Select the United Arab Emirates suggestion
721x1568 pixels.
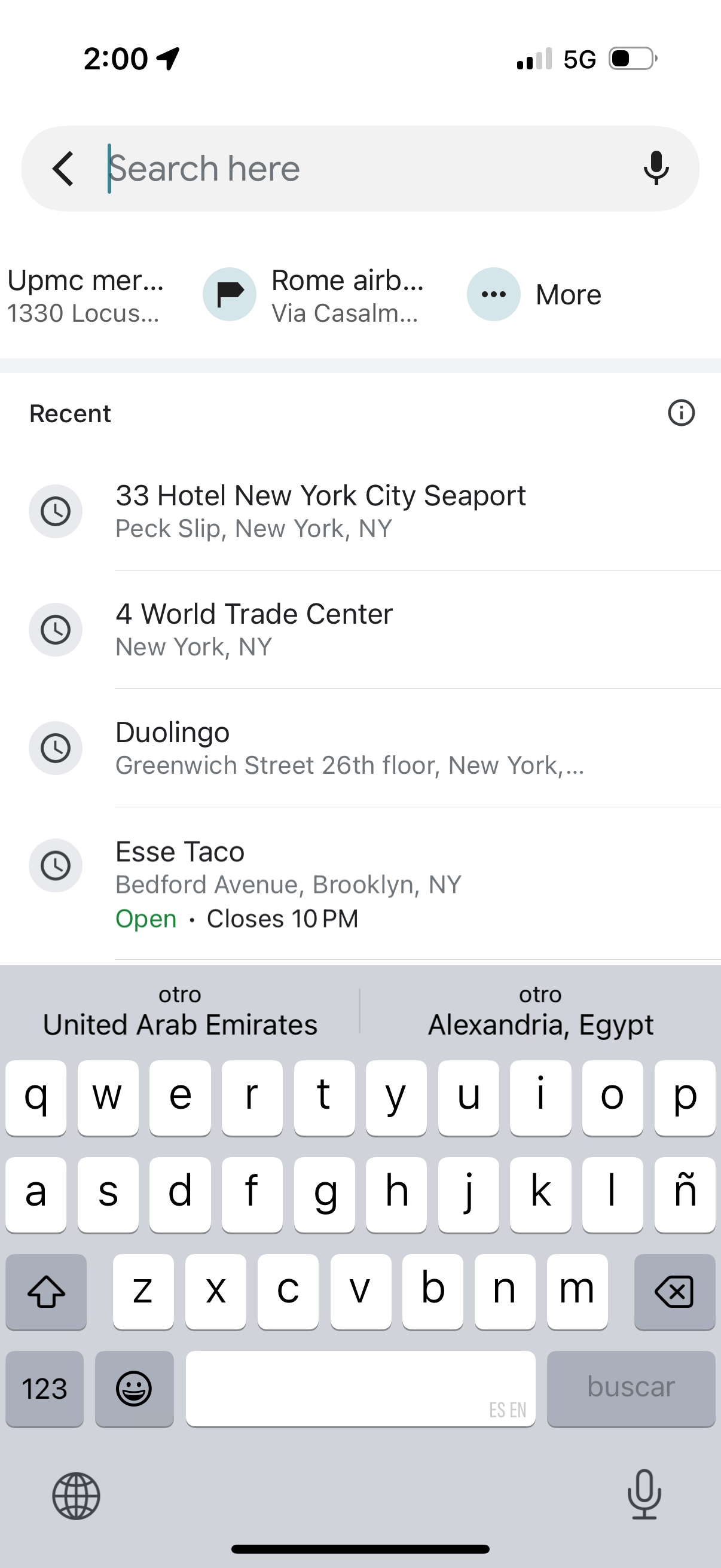180,1017
